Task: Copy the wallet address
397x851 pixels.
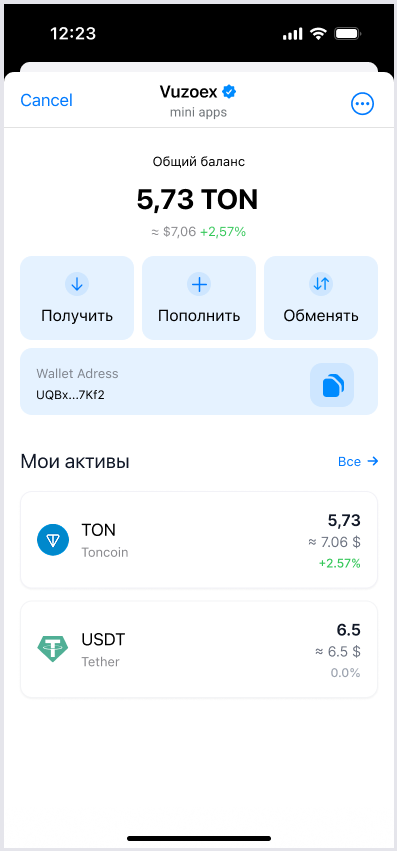Action: pos(332,385)
